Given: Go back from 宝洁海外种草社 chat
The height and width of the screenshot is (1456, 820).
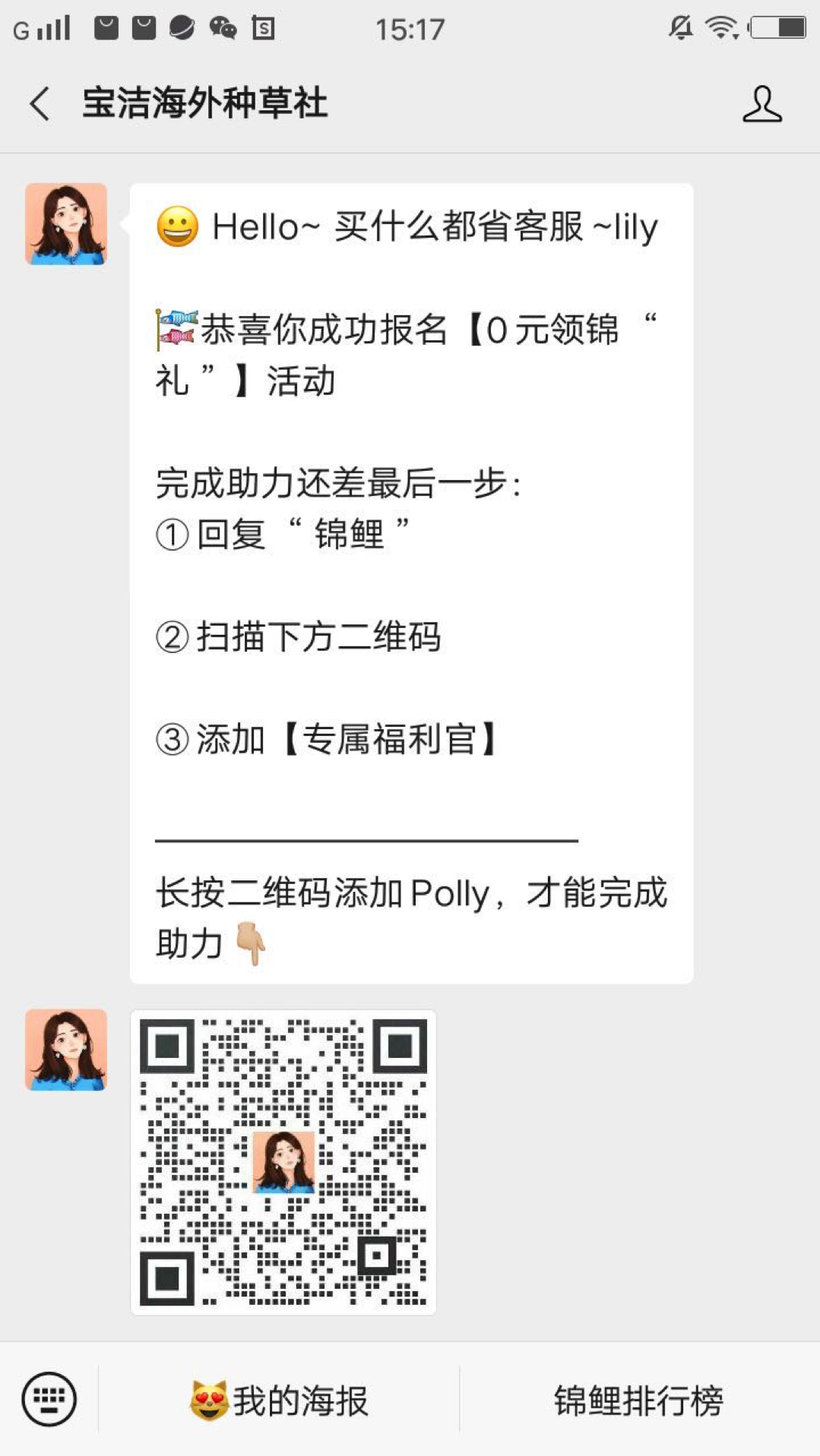Looking at the screenshot, I should tap(40, 103).
